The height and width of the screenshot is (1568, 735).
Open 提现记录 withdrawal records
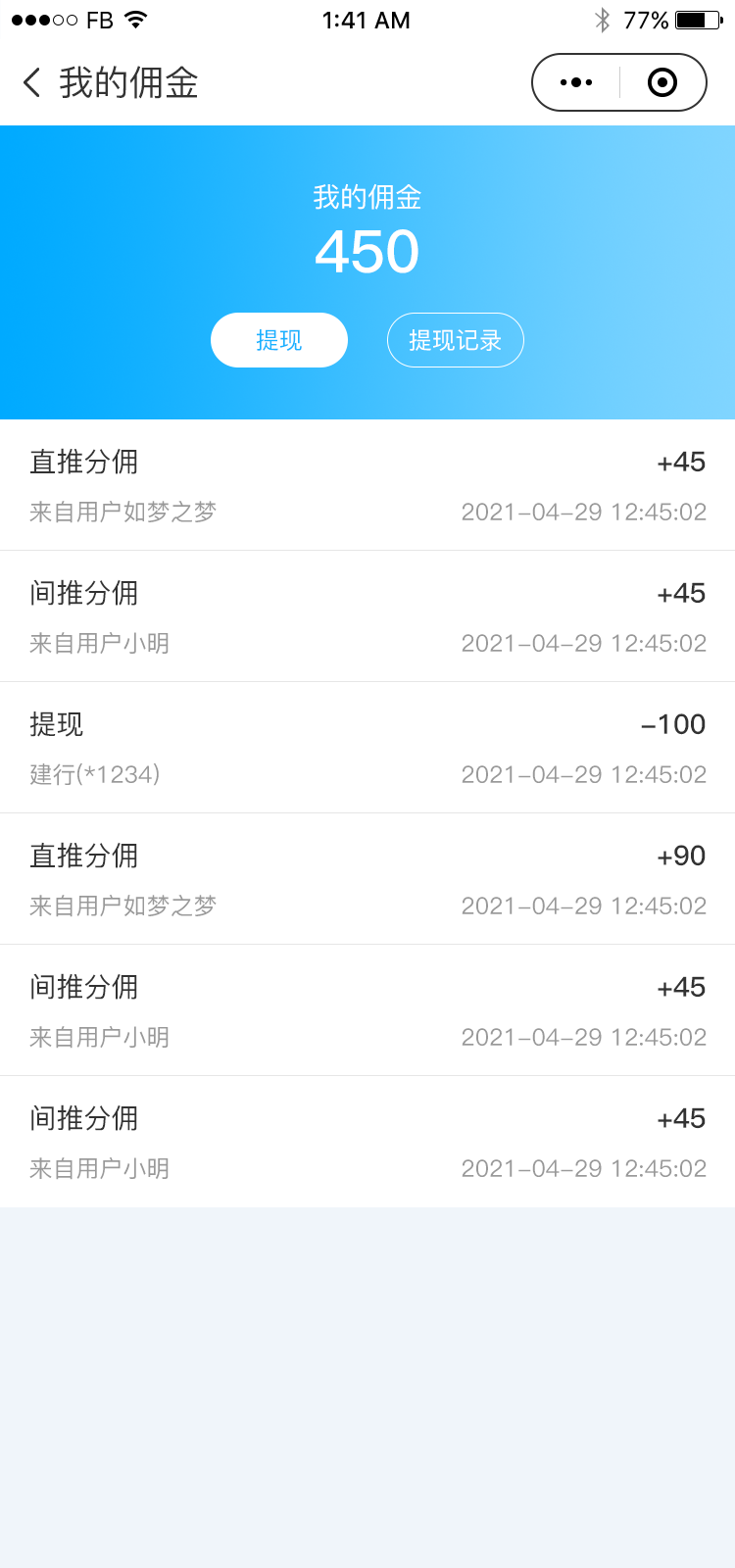(x=456, y=340)
